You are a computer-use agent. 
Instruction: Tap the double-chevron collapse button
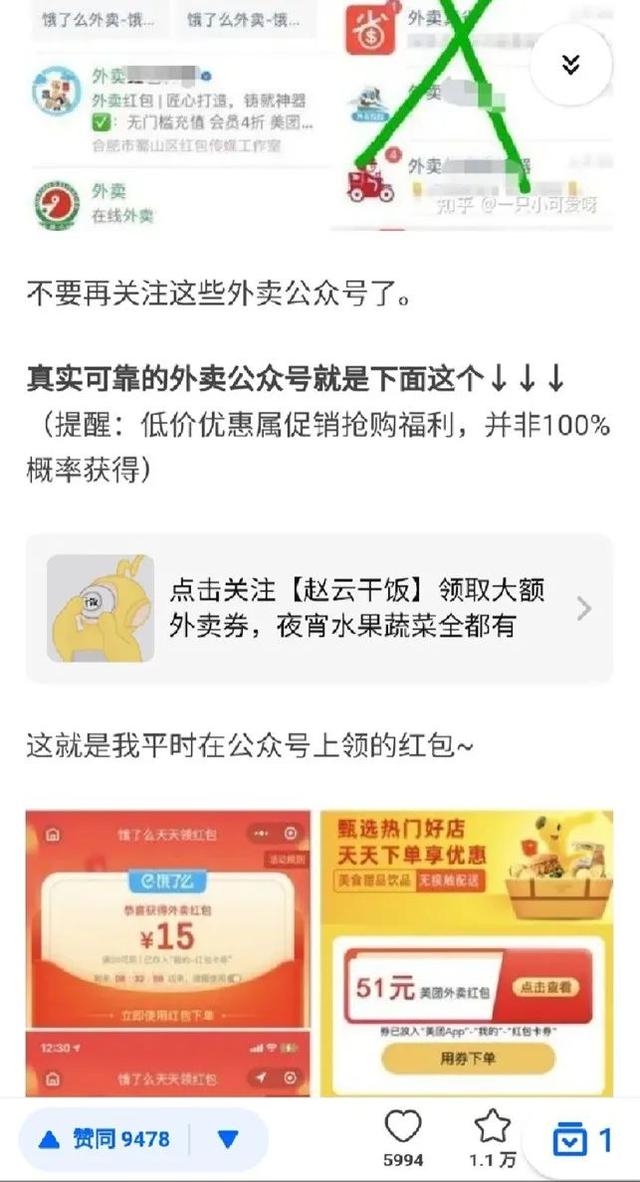(x=571, y=65)
